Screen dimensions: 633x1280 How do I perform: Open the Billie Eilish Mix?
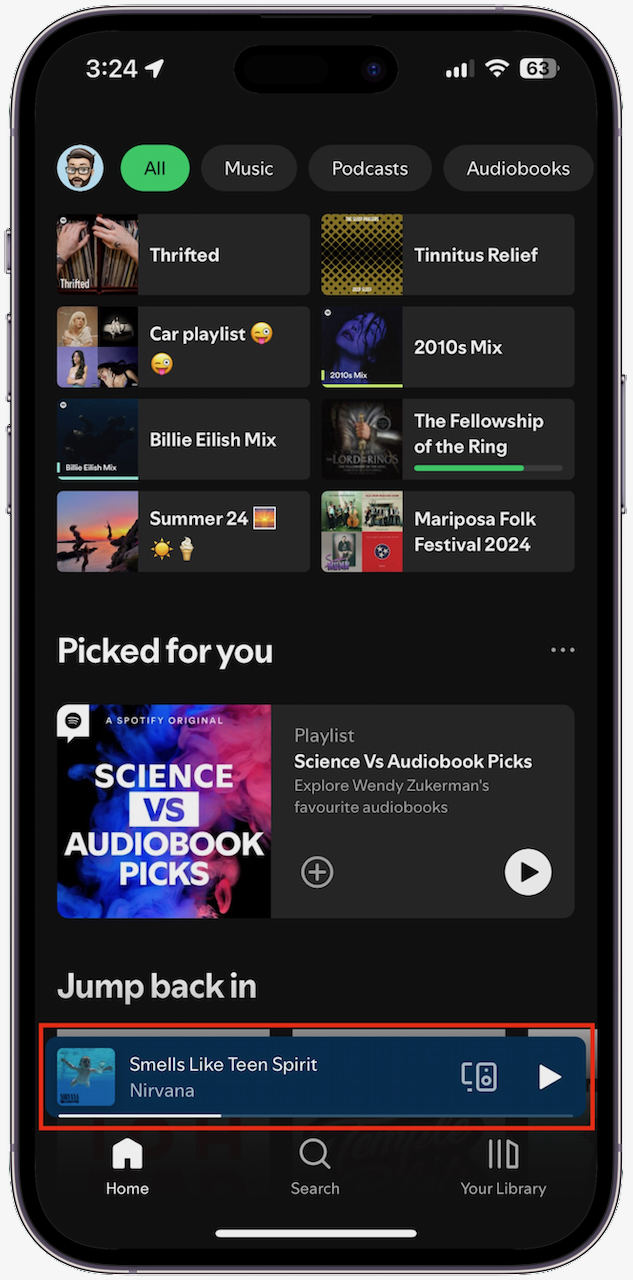coord(183,439)
